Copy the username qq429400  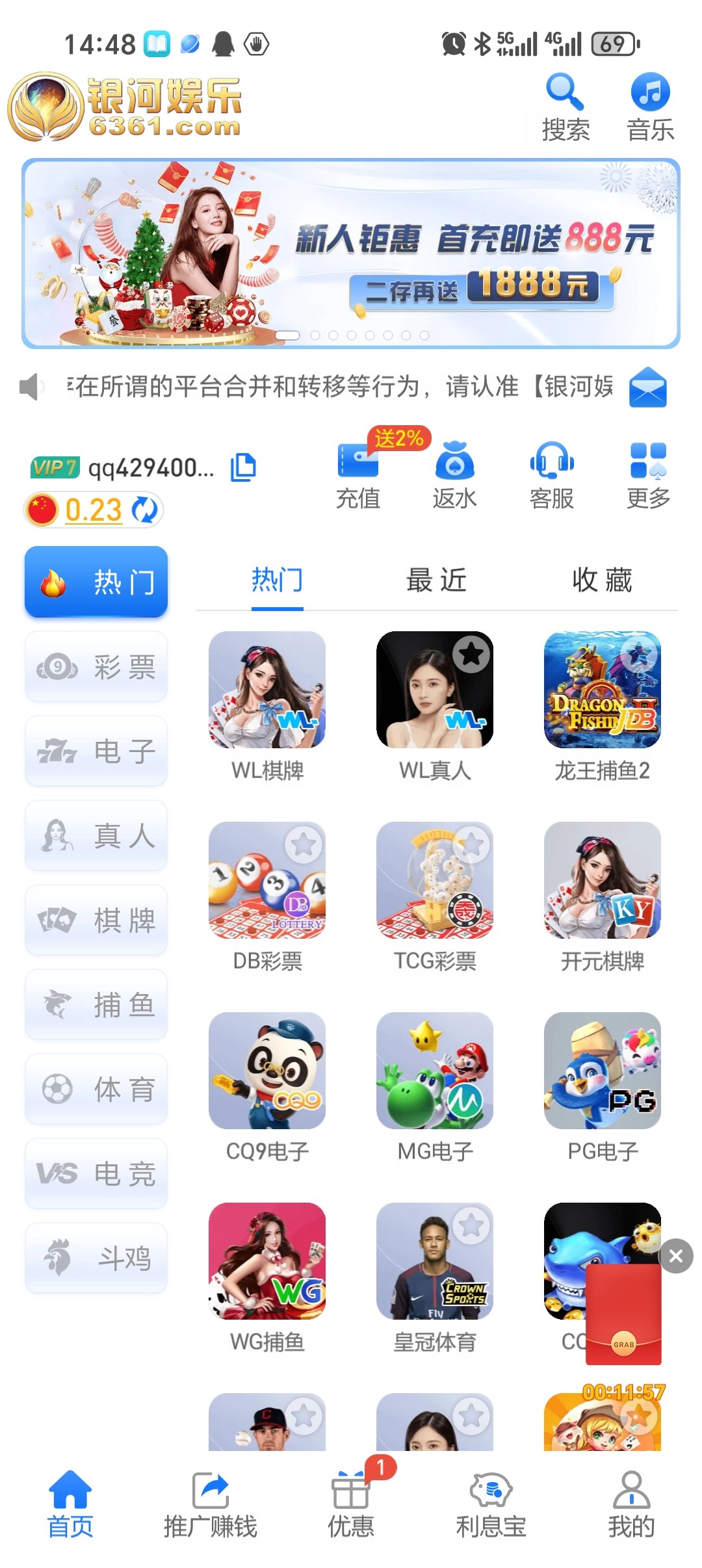pyautogui.click(x=244, y=467)
